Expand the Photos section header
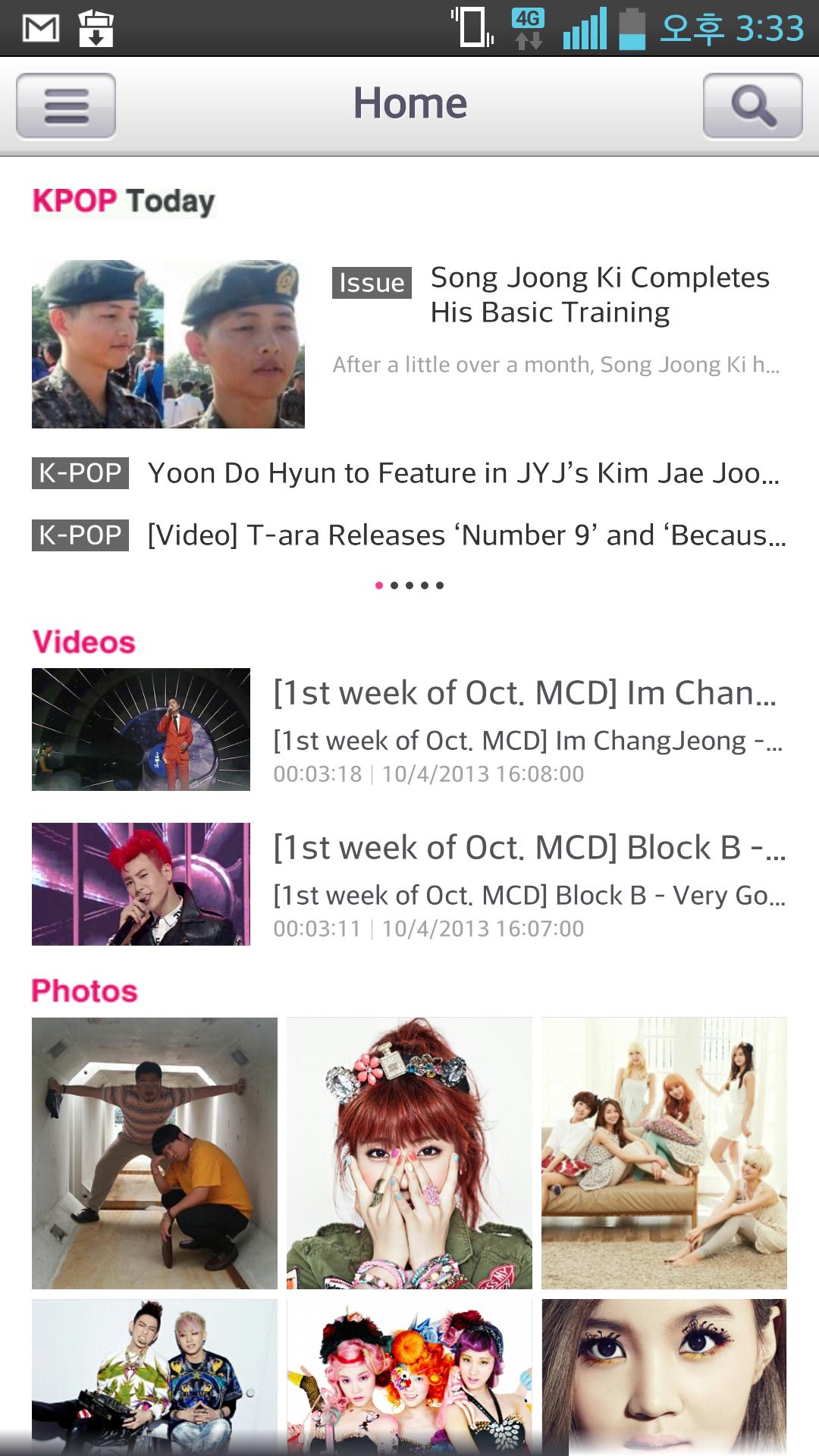The width and height of the screenshot is (819, 1456). pos(84,990)
